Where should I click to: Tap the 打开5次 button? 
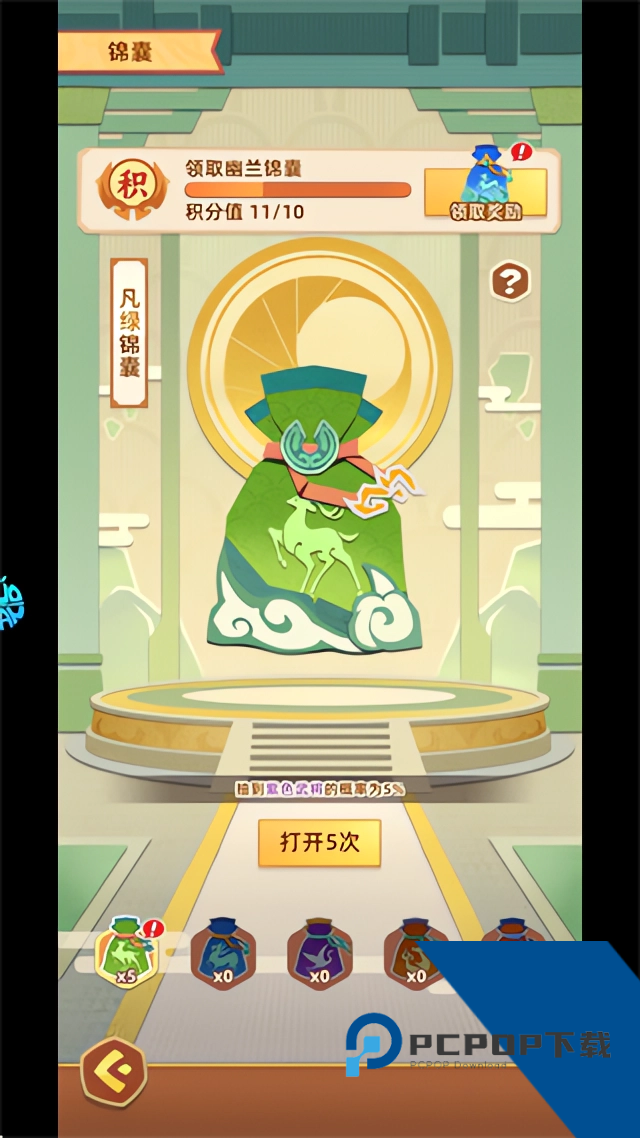pyautogui.click(x=319, y=842)
